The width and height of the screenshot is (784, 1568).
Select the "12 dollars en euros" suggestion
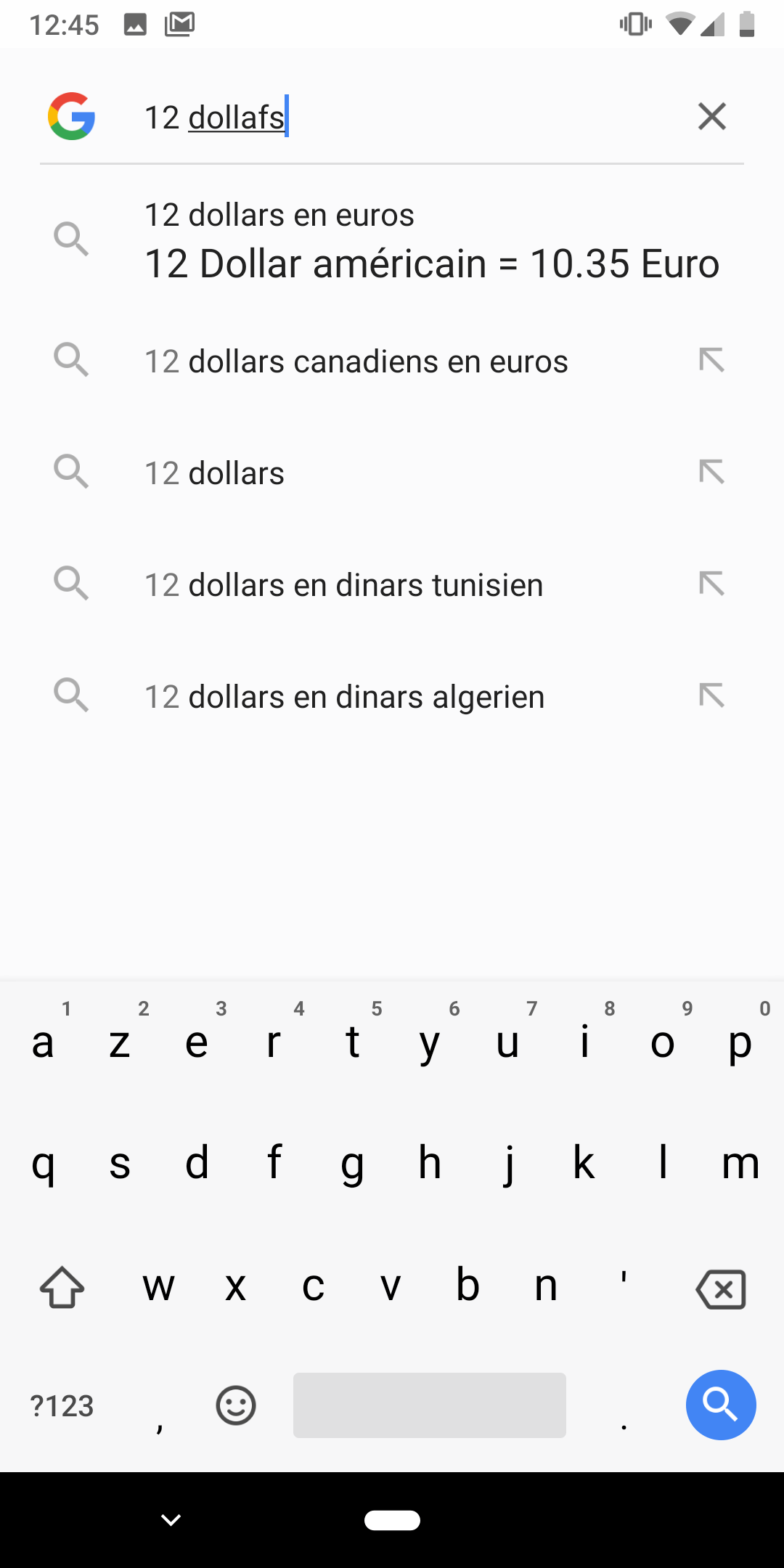tap(392, 242)
